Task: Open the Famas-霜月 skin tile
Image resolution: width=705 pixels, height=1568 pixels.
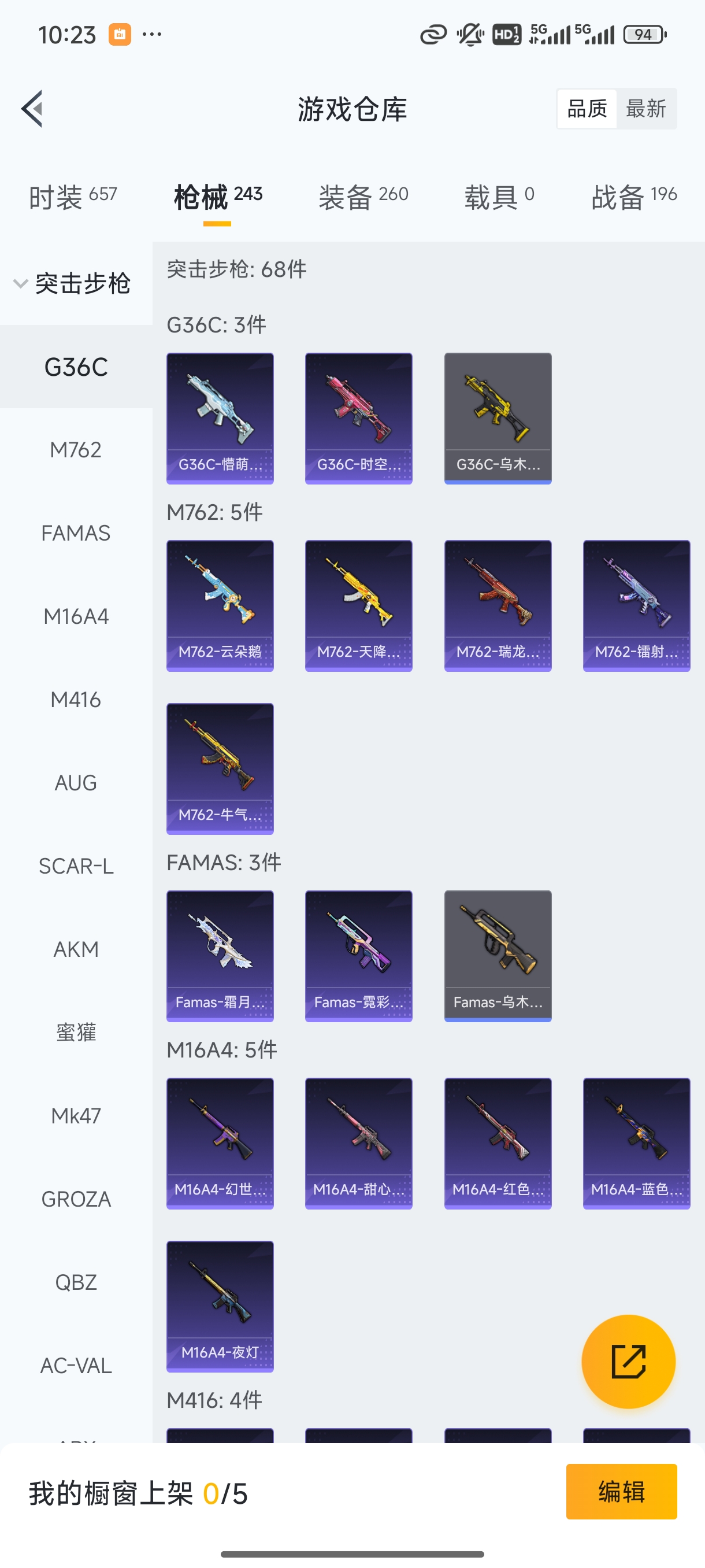Action: pos(220,956)
